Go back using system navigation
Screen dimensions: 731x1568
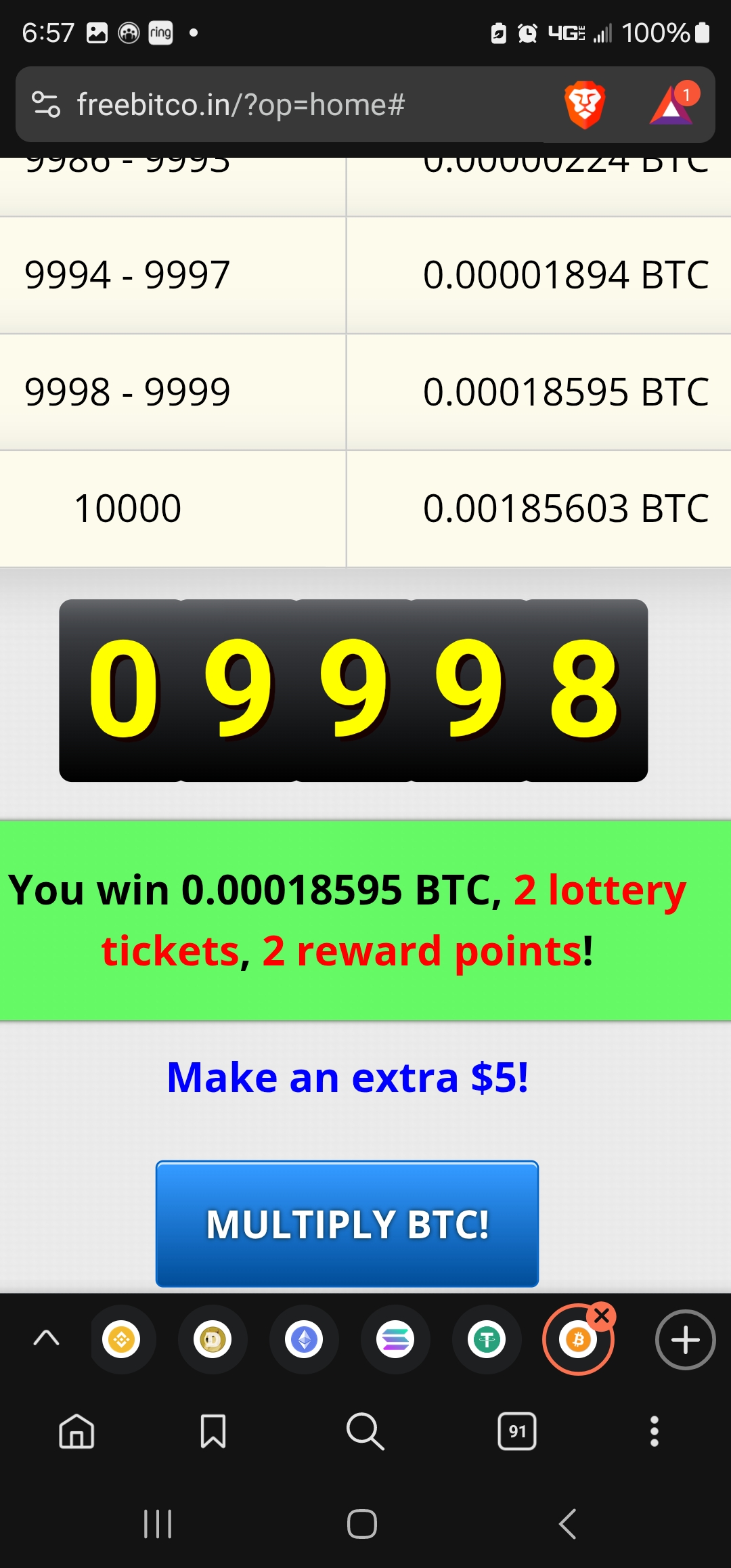567,1524
